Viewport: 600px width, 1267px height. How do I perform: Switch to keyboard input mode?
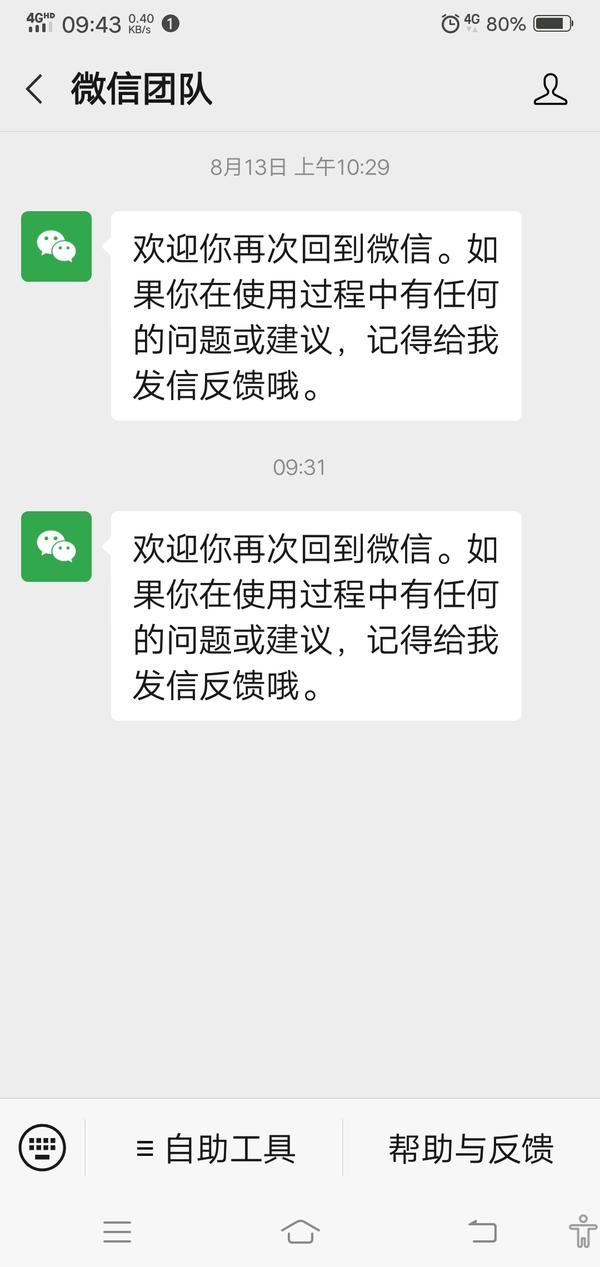(x=42, y=1147)
